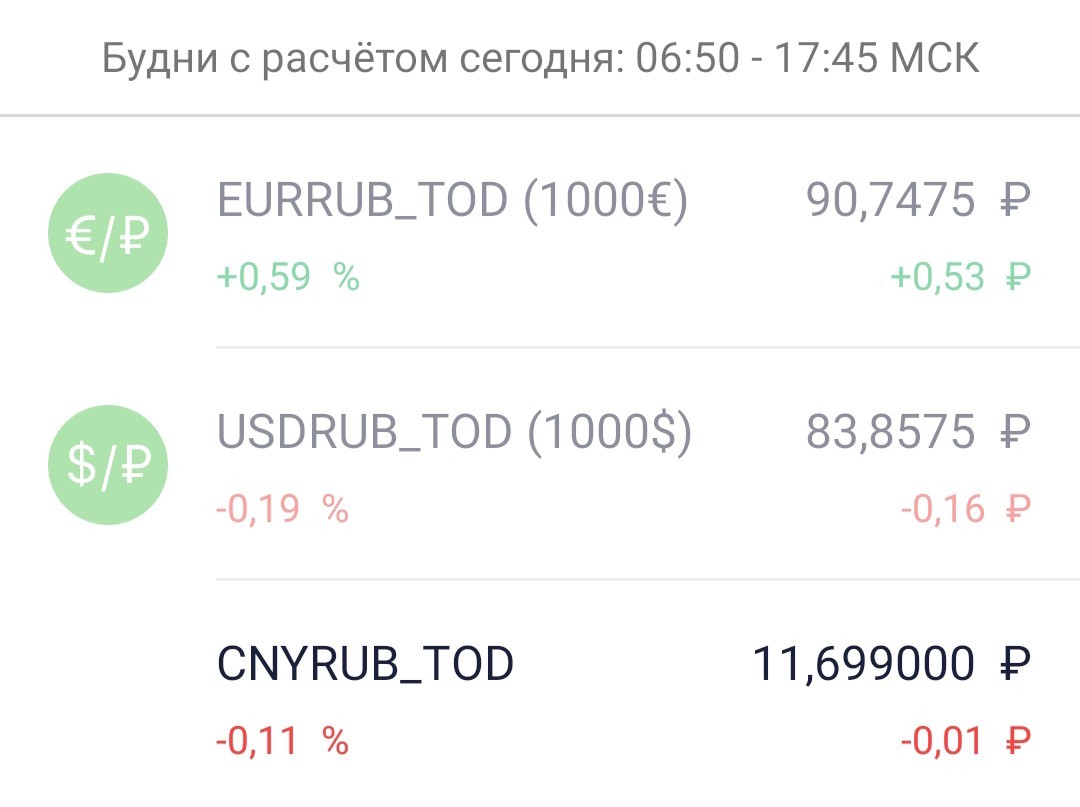Open the EURRUB_TOD currency pair
This screenshot has width=1080, height=807.
tap(540, 233)
